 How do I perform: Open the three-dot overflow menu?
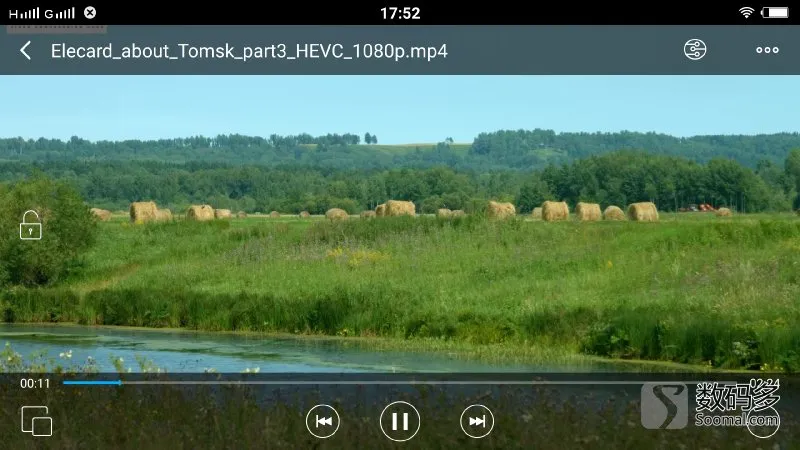tap(767, 50)
